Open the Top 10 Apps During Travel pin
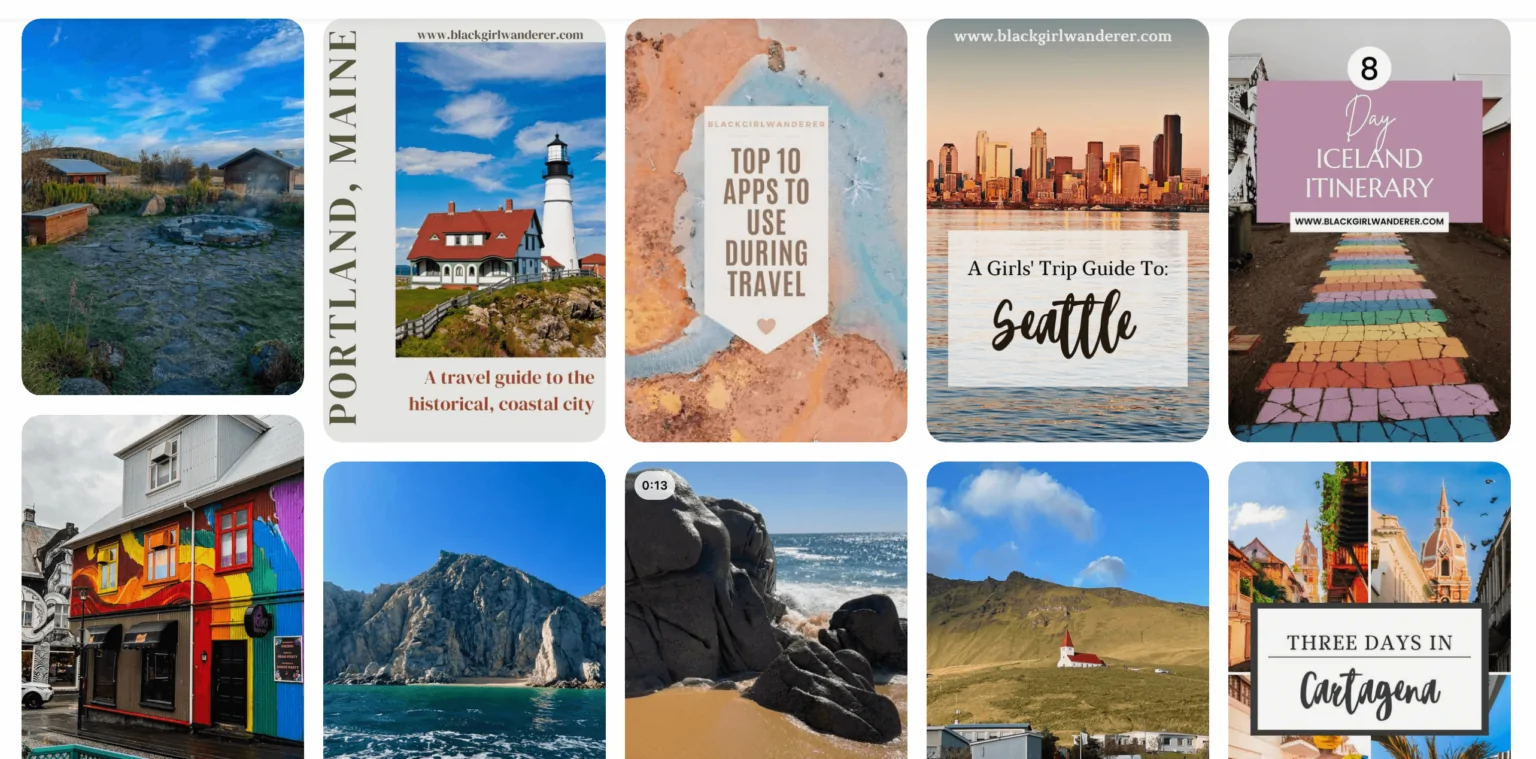This screenshot has width=1536, height=759. pos(766,230)
